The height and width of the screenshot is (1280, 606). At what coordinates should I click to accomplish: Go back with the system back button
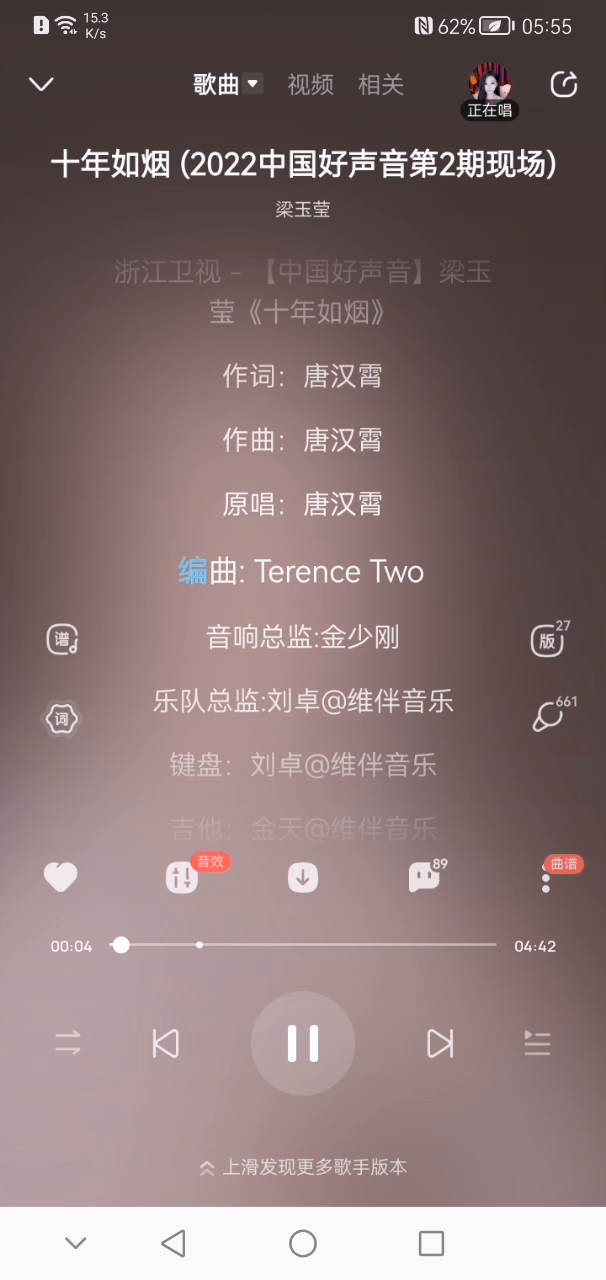pyautogui.click(x=173, y=1243)
